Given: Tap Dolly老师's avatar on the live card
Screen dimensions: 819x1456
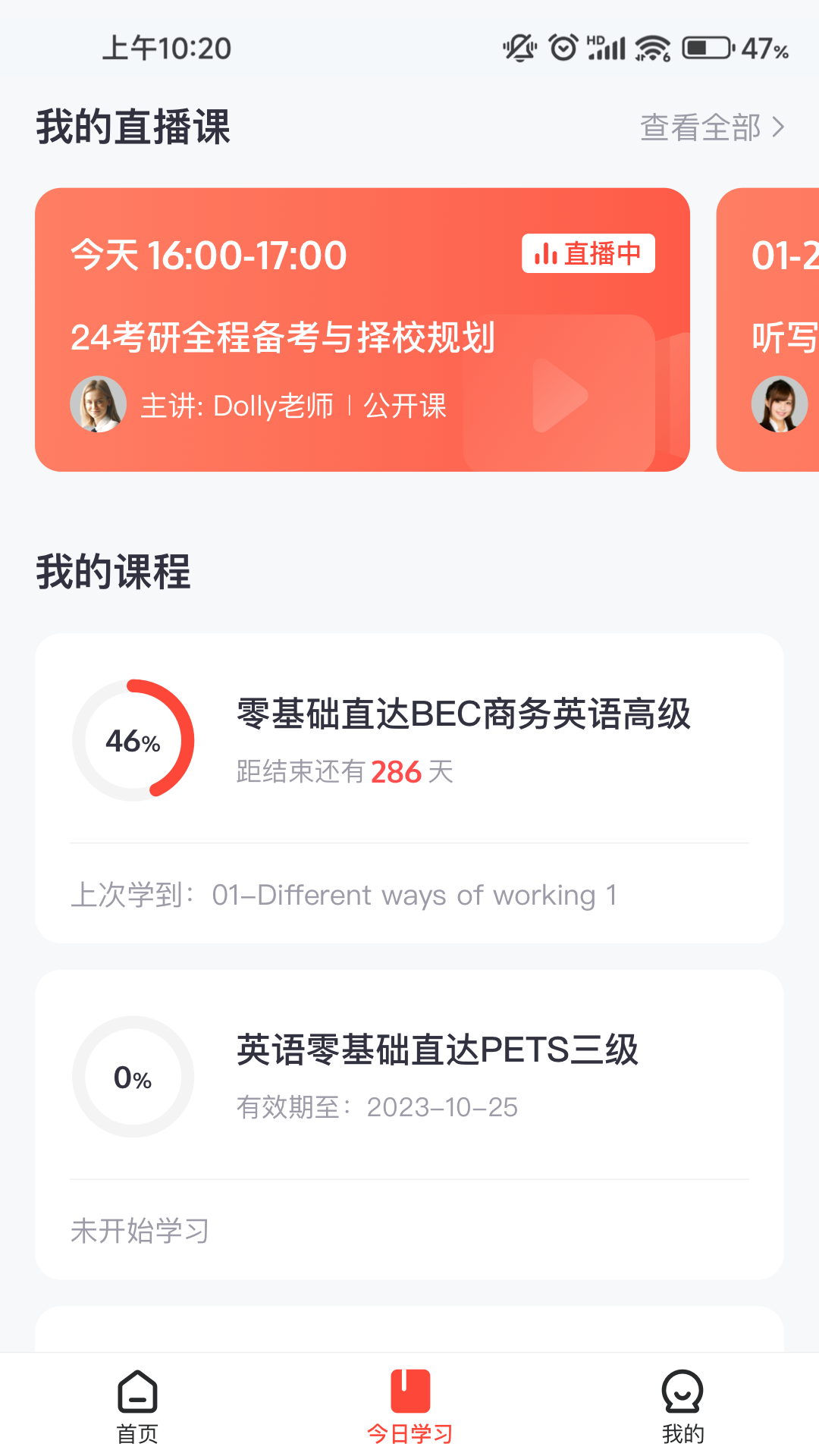Looking at the screenshot, I should click(97, 405).
